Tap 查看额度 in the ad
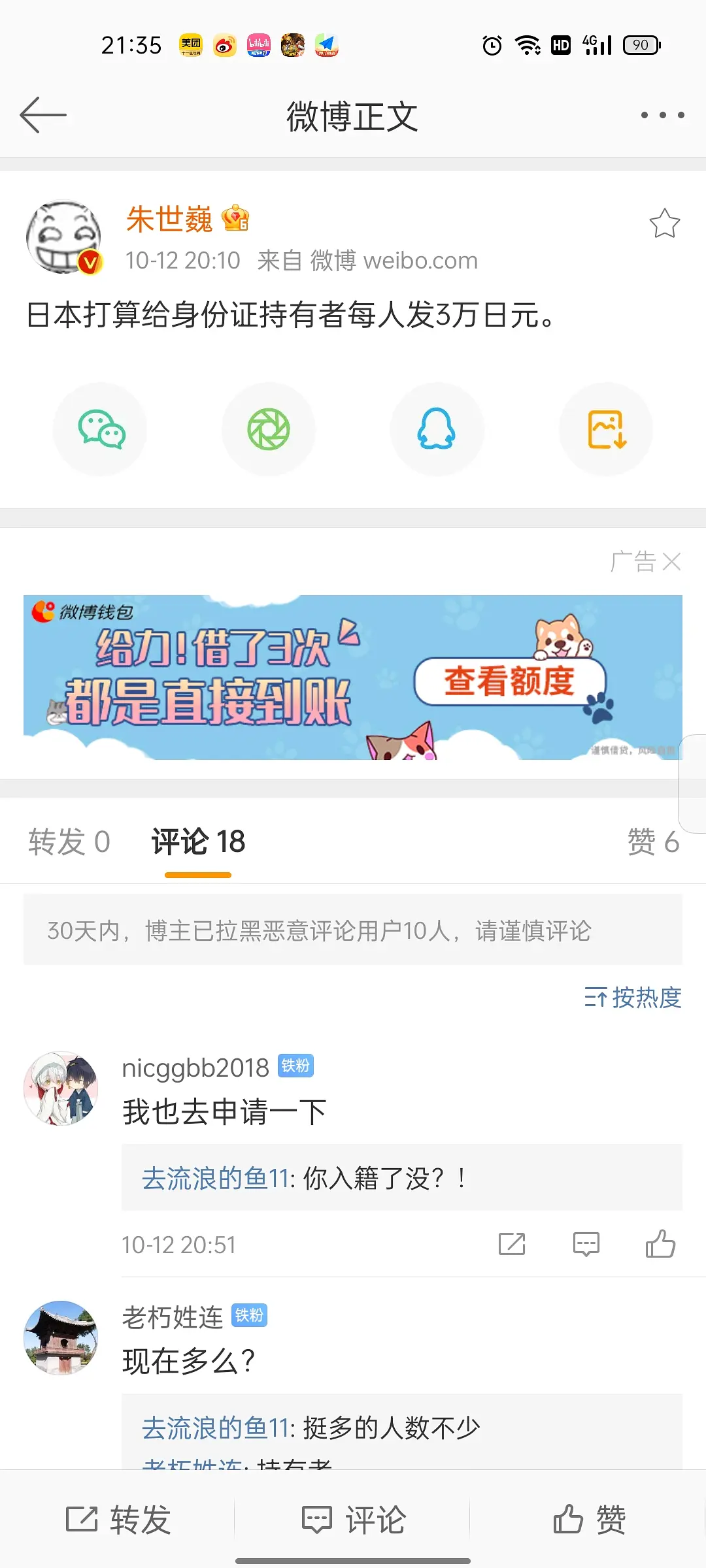The width and height of the screenshot is (706, 1568). [x=510, y=681]
